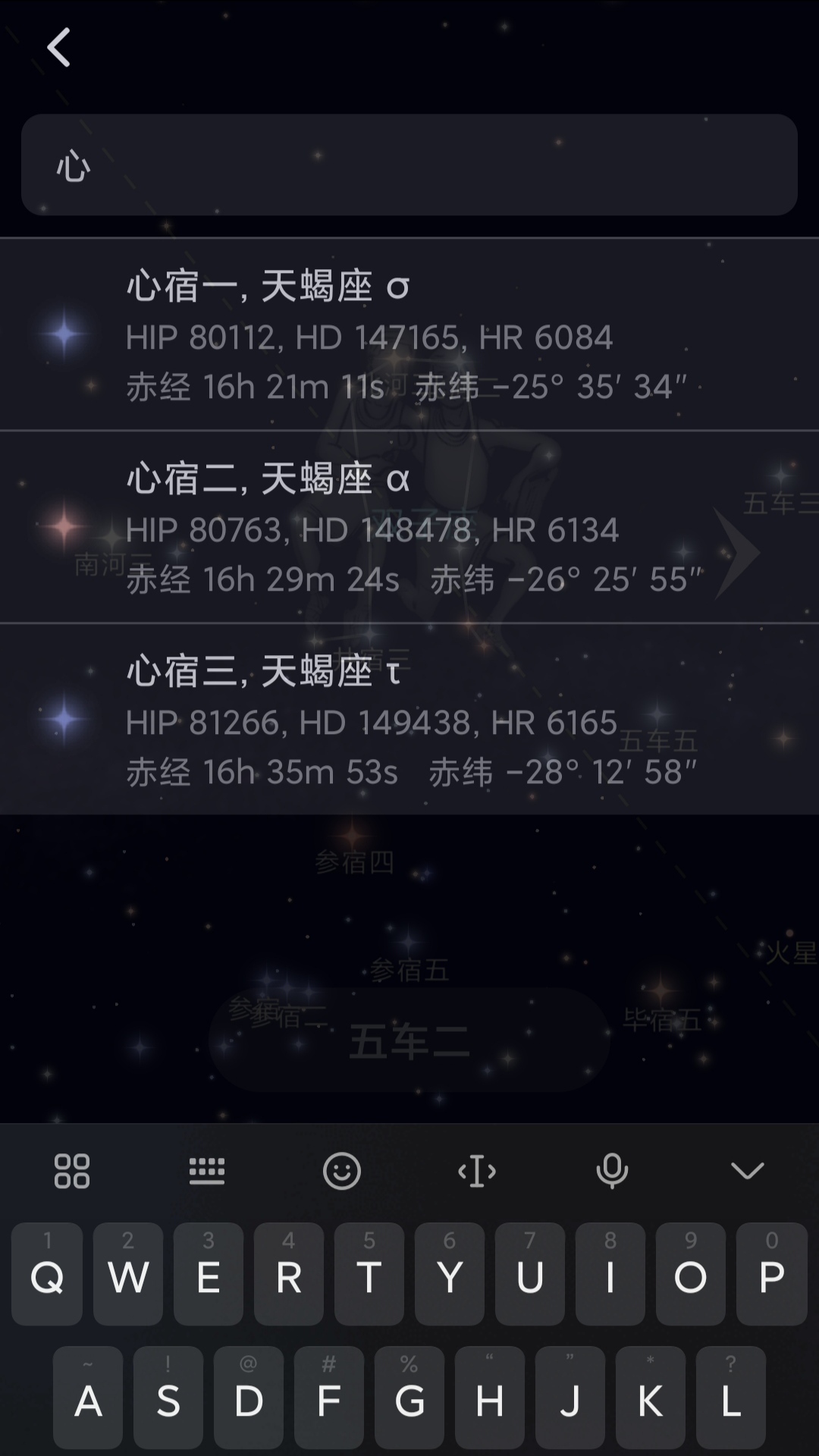The height and width of the screenshot is (1456, 819).
Task: Open the emoji panel
Action: pyautogui.click(x=342, y=1171)
